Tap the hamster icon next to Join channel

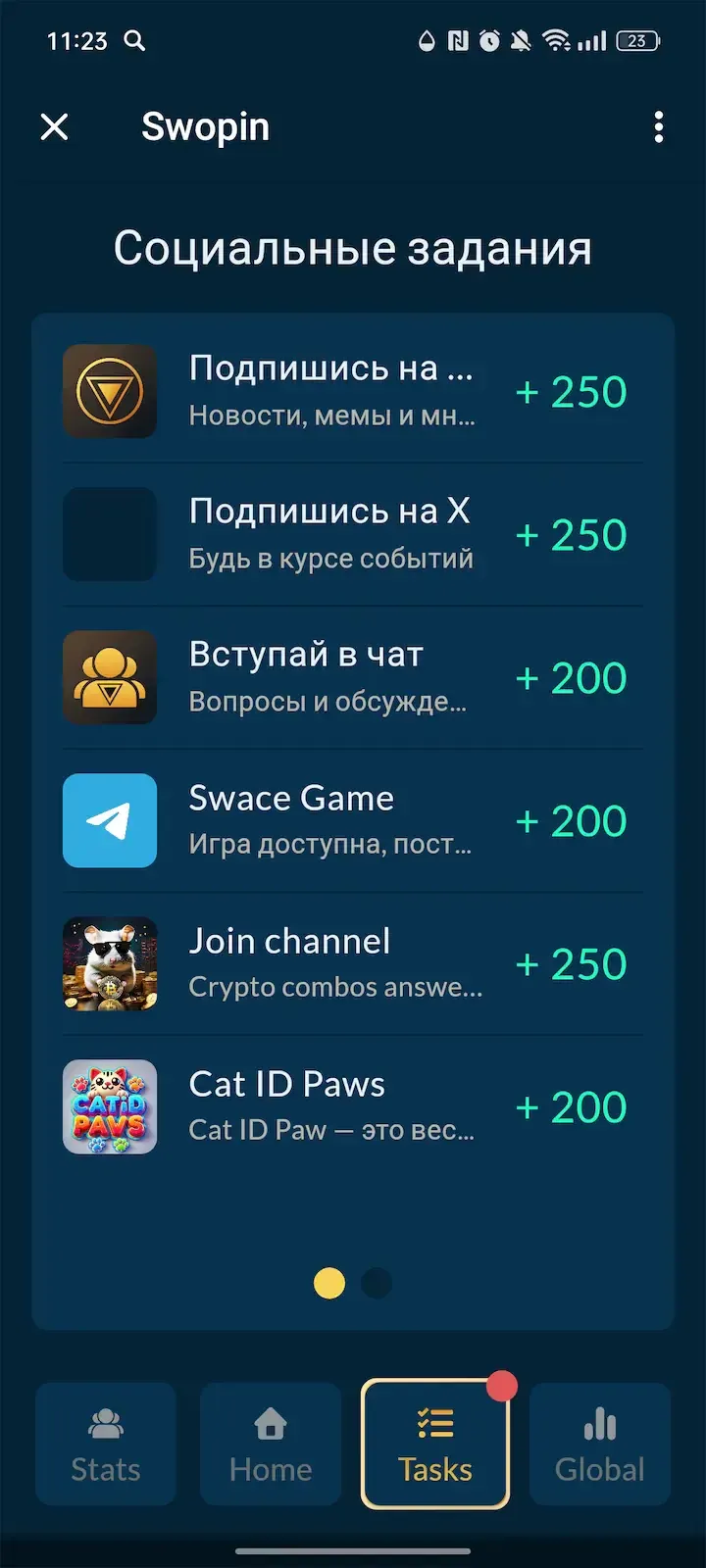110,964
